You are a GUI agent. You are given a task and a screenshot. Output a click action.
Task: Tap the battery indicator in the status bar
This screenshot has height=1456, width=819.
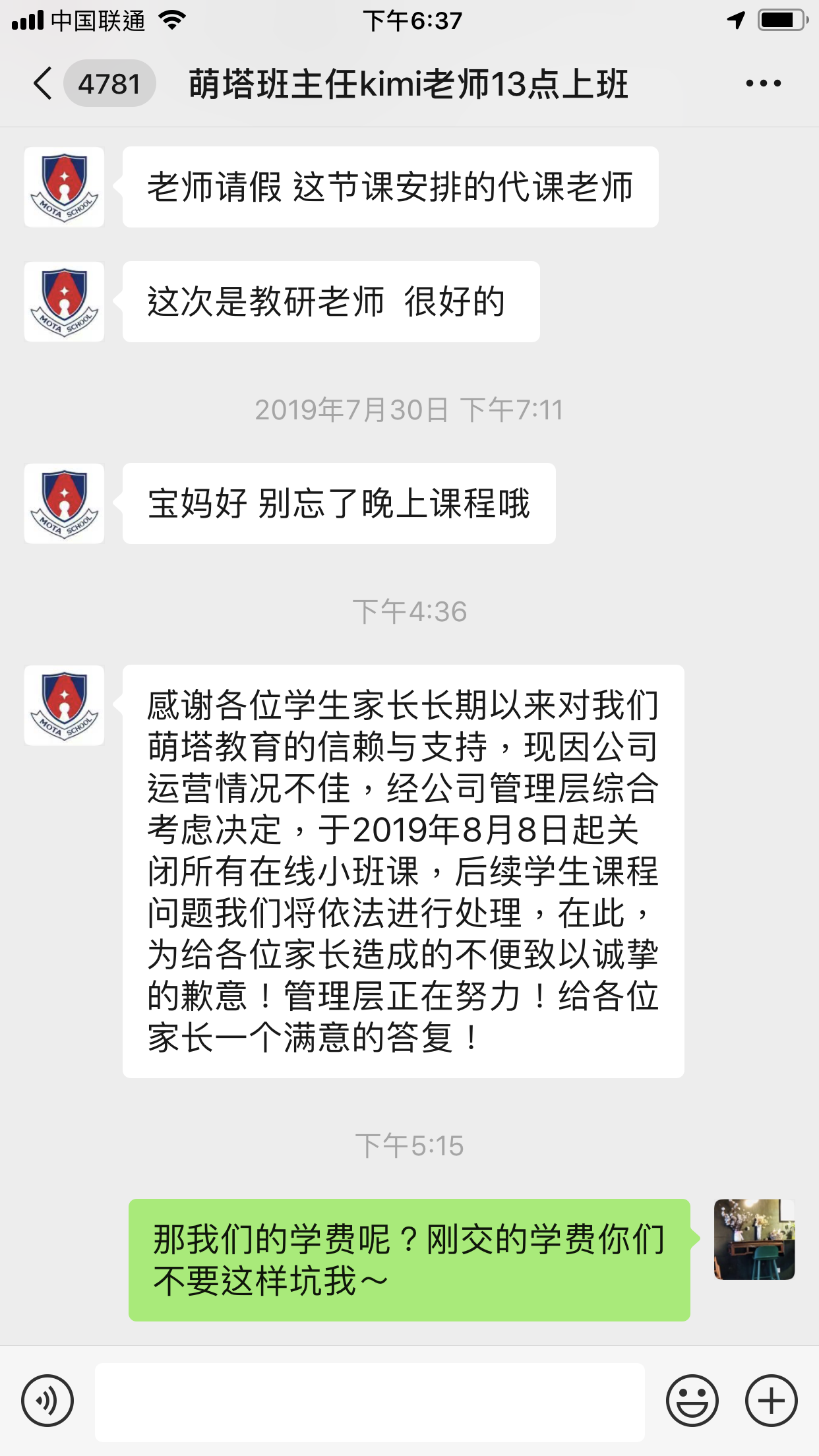[x=781, y=21]
